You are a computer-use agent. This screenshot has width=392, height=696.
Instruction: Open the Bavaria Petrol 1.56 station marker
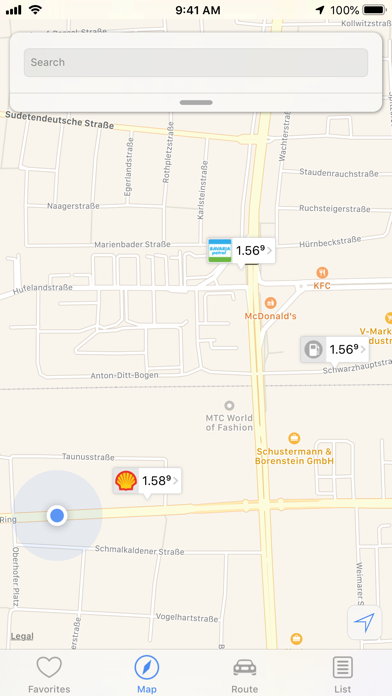pos(241,250)
